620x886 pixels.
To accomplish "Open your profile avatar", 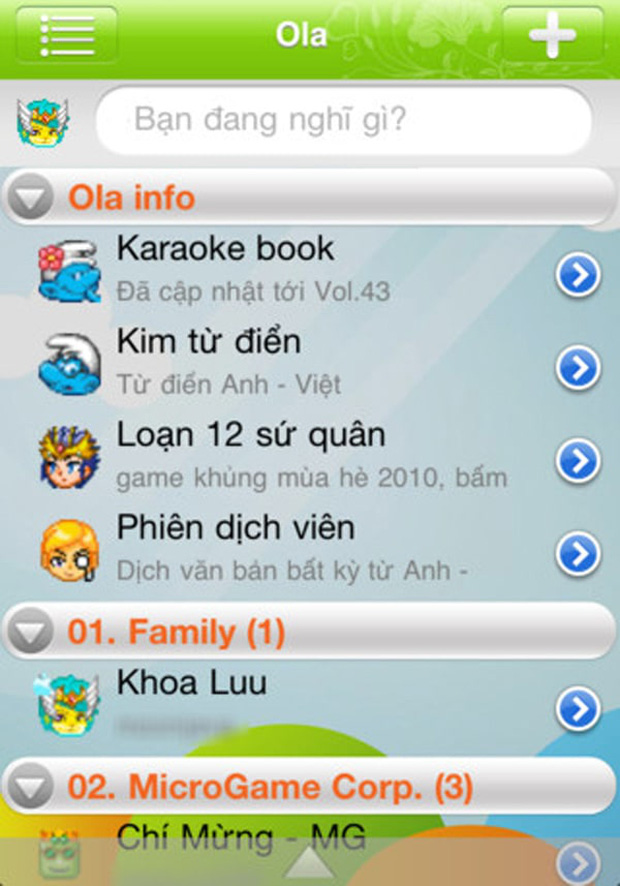I will pos(42,120).
